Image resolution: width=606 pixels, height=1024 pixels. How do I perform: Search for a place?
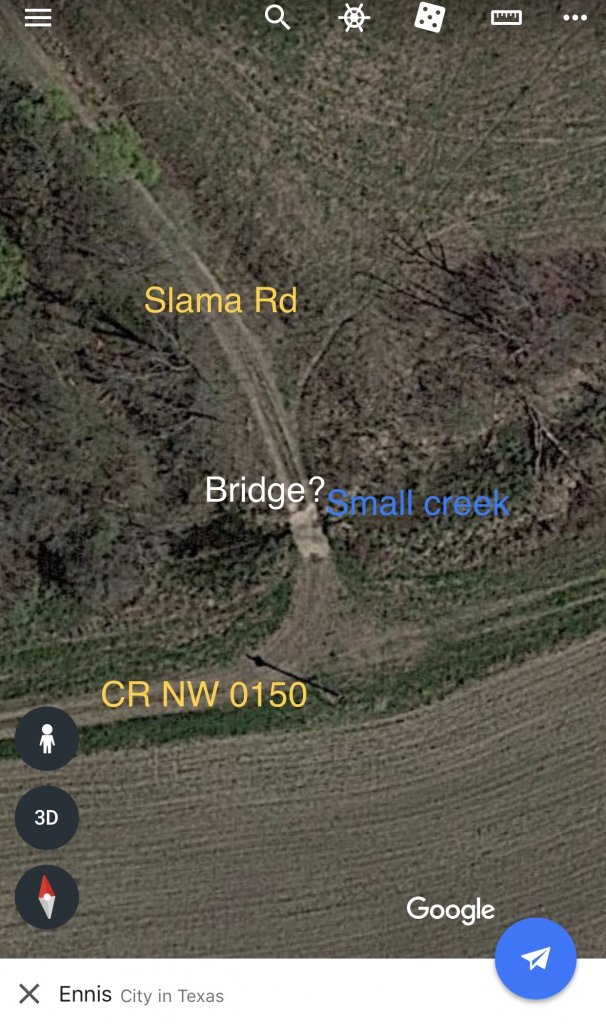(277, 17)
